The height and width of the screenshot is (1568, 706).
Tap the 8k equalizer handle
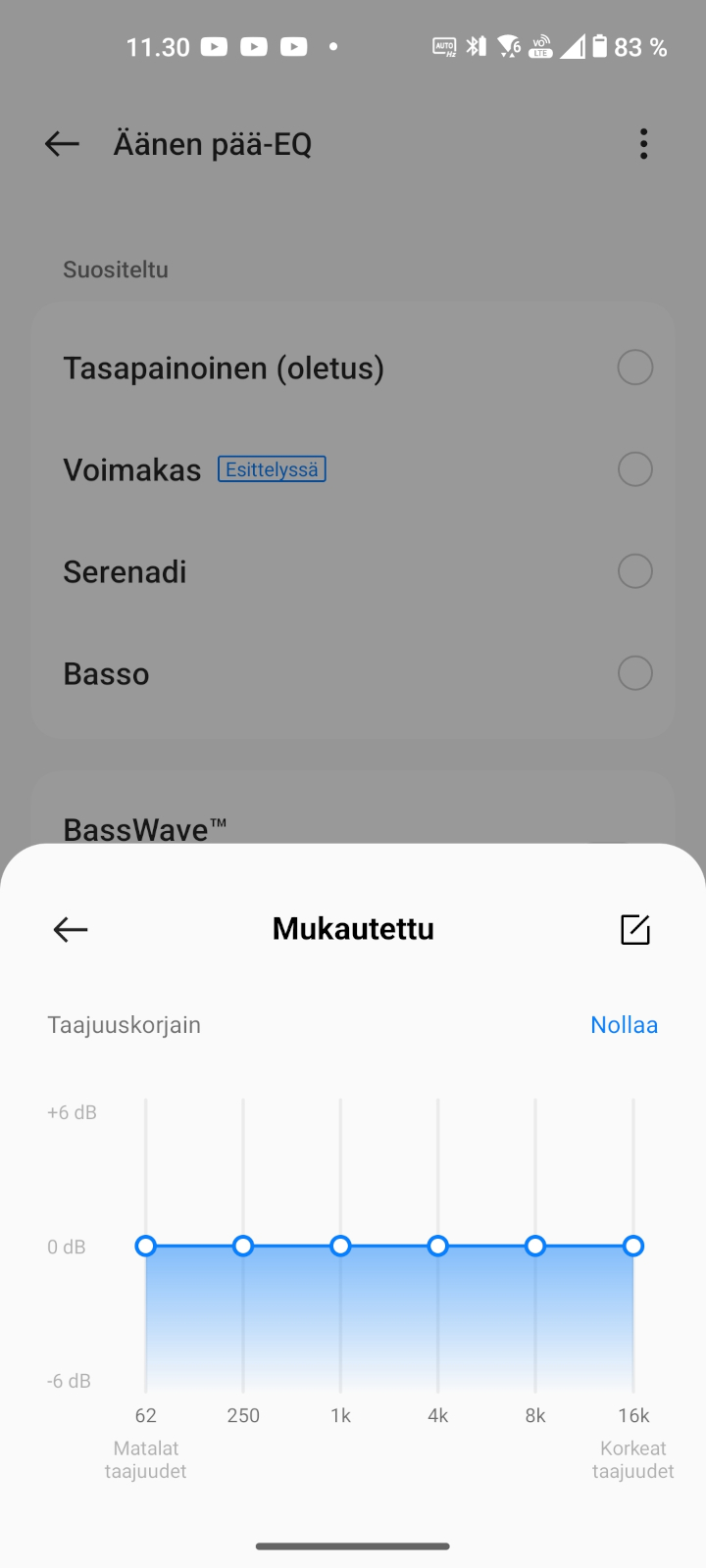point(535,1247)
